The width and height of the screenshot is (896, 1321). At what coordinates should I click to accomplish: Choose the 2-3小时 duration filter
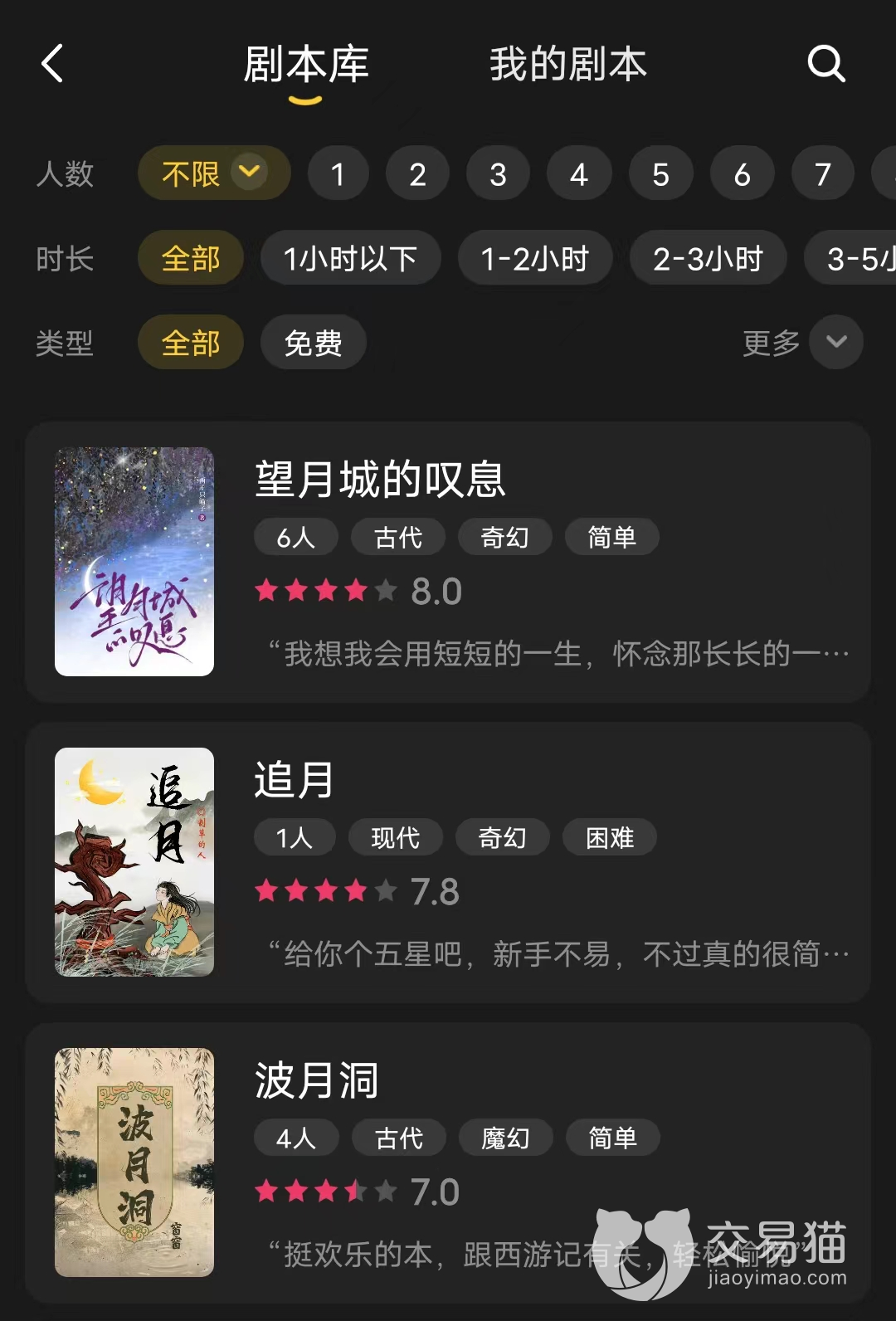[x=708, y=259]
